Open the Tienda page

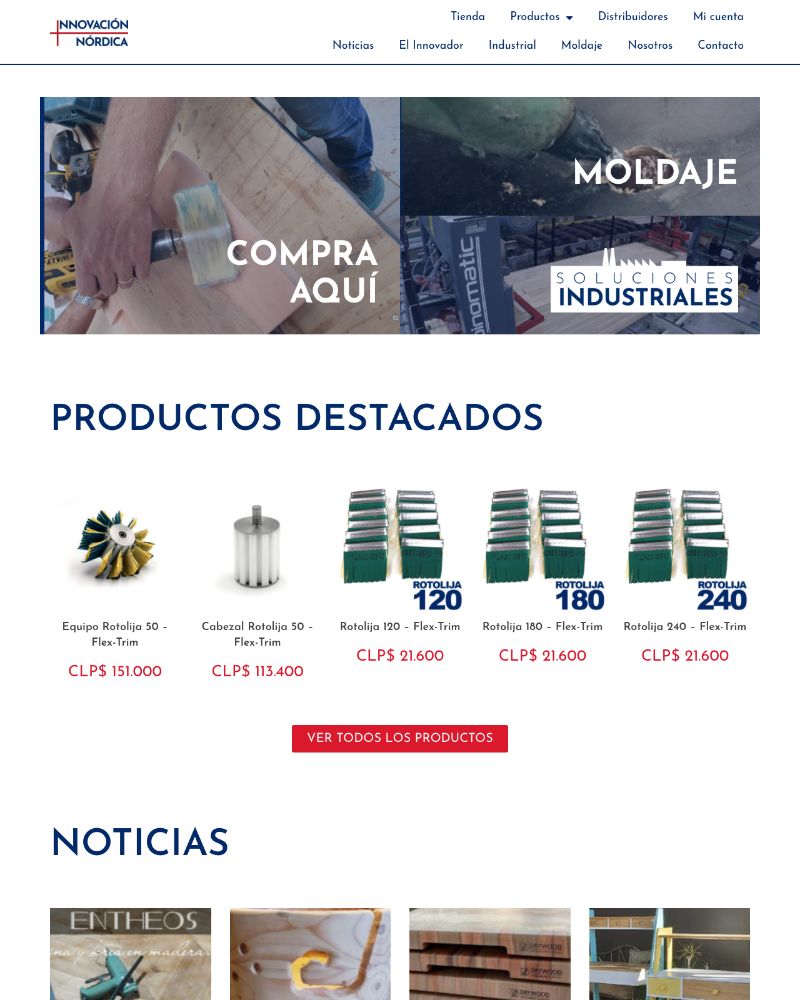click(467, 17)
